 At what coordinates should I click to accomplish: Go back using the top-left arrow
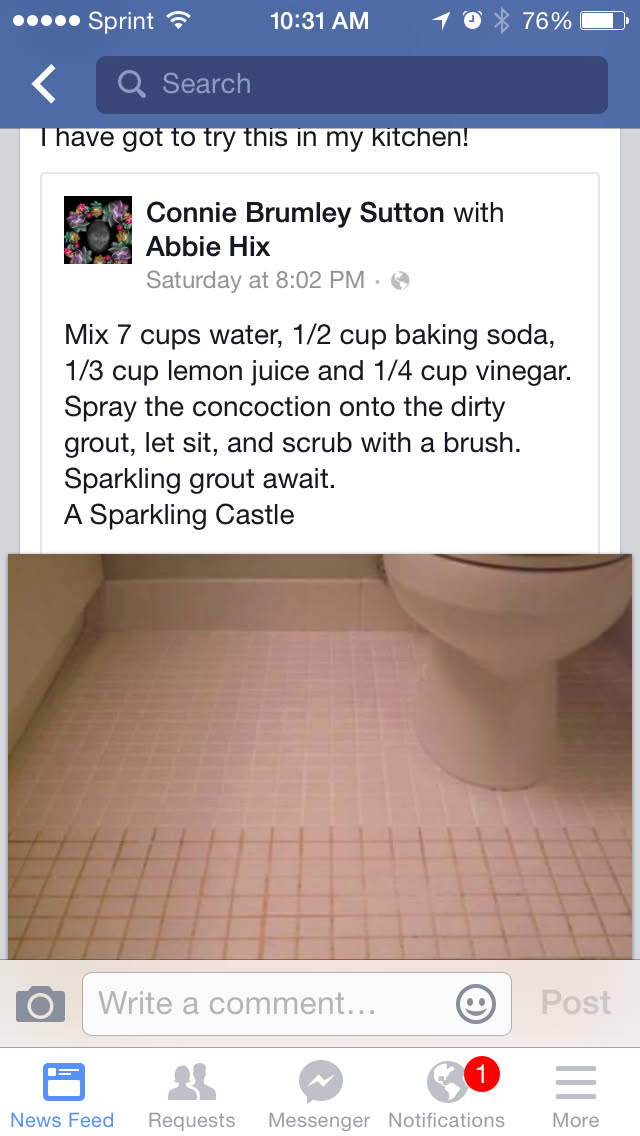(x=44, y=84)
